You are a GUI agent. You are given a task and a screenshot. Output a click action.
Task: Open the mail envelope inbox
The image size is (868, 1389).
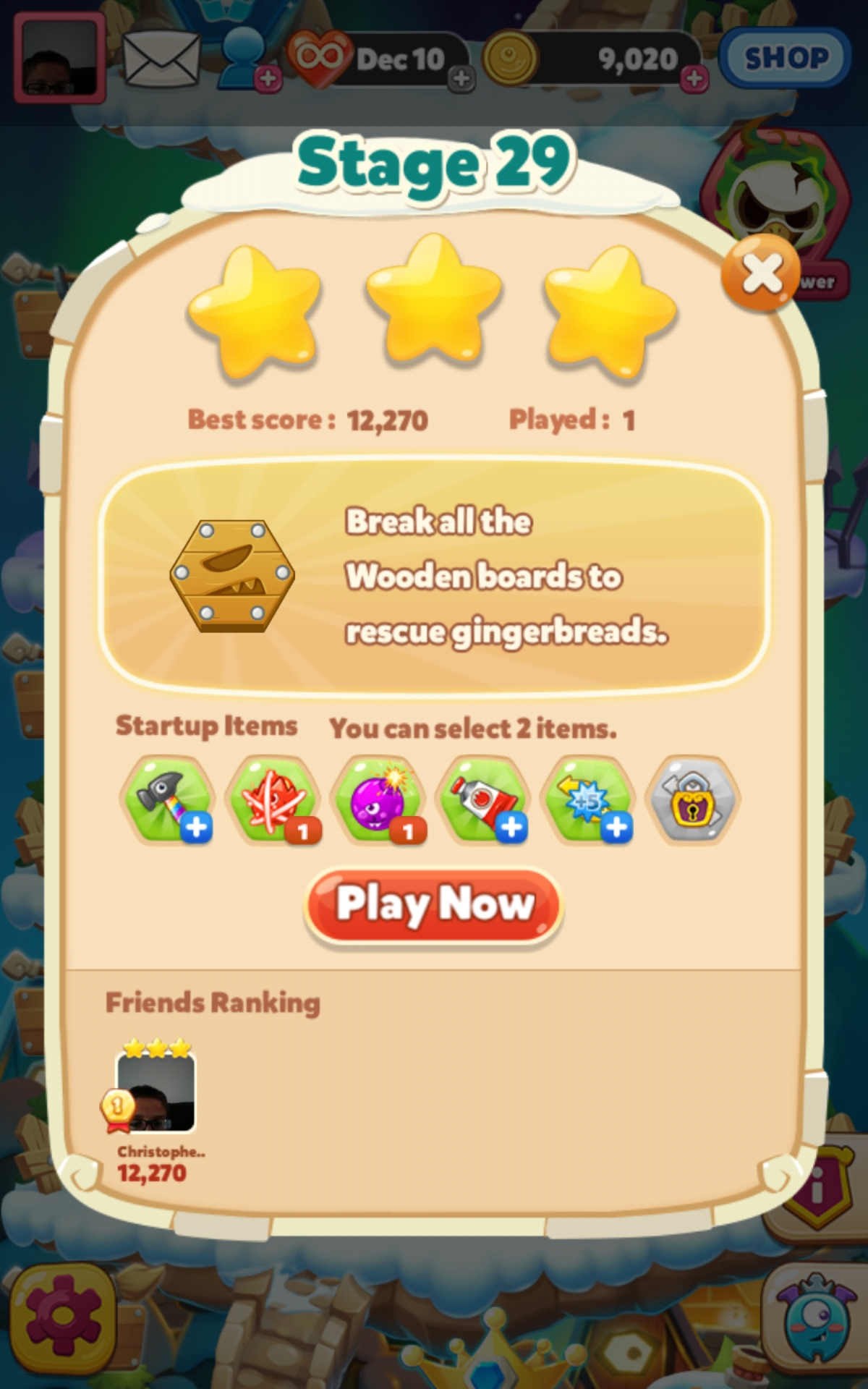[161, 58]
